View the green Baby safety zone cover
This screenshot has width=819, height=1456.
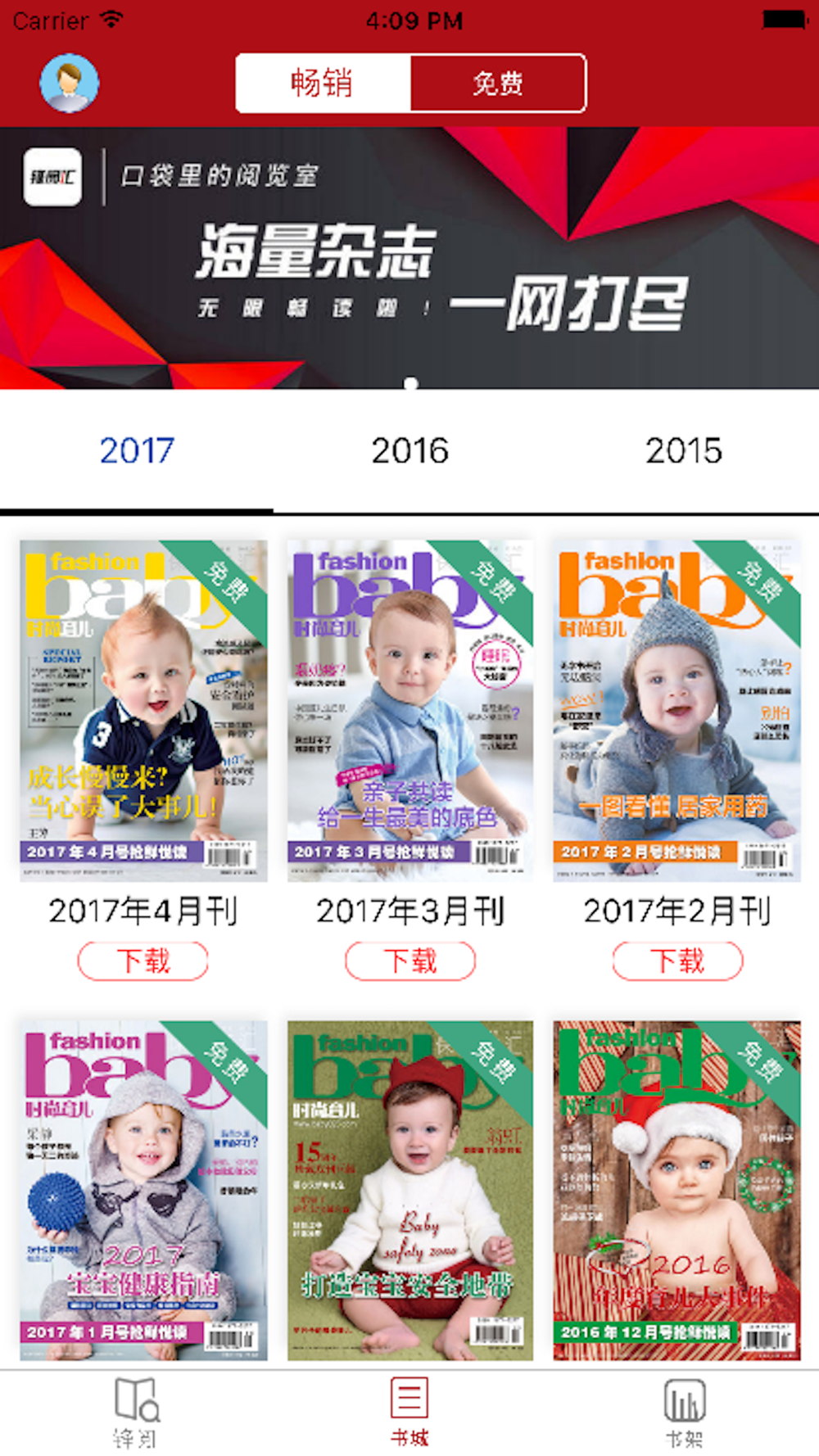click(409, 1189)
